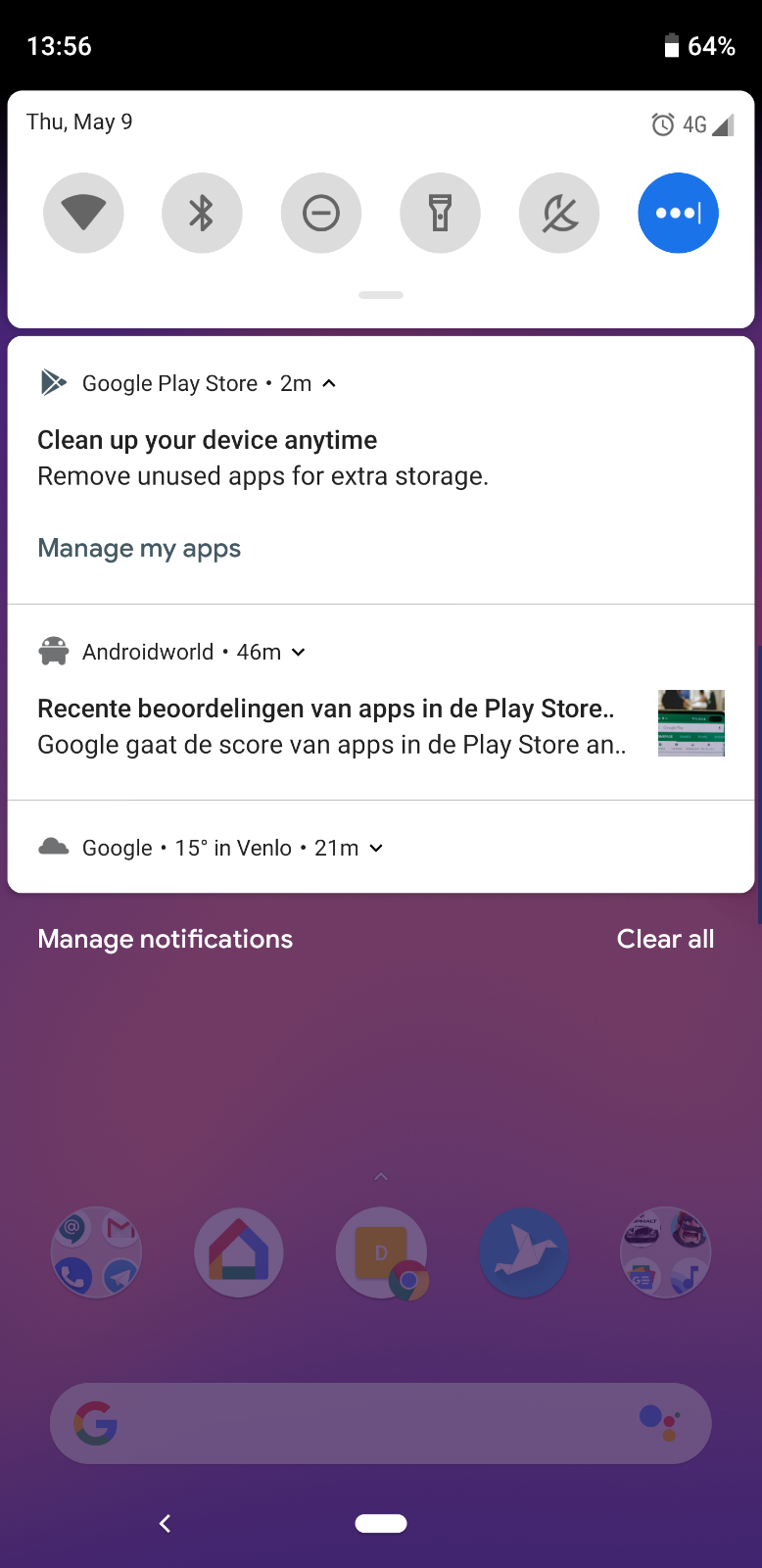This screenshot has width=762, height=1568.
Task: Open Manage notifications
Action: point(166,939)
